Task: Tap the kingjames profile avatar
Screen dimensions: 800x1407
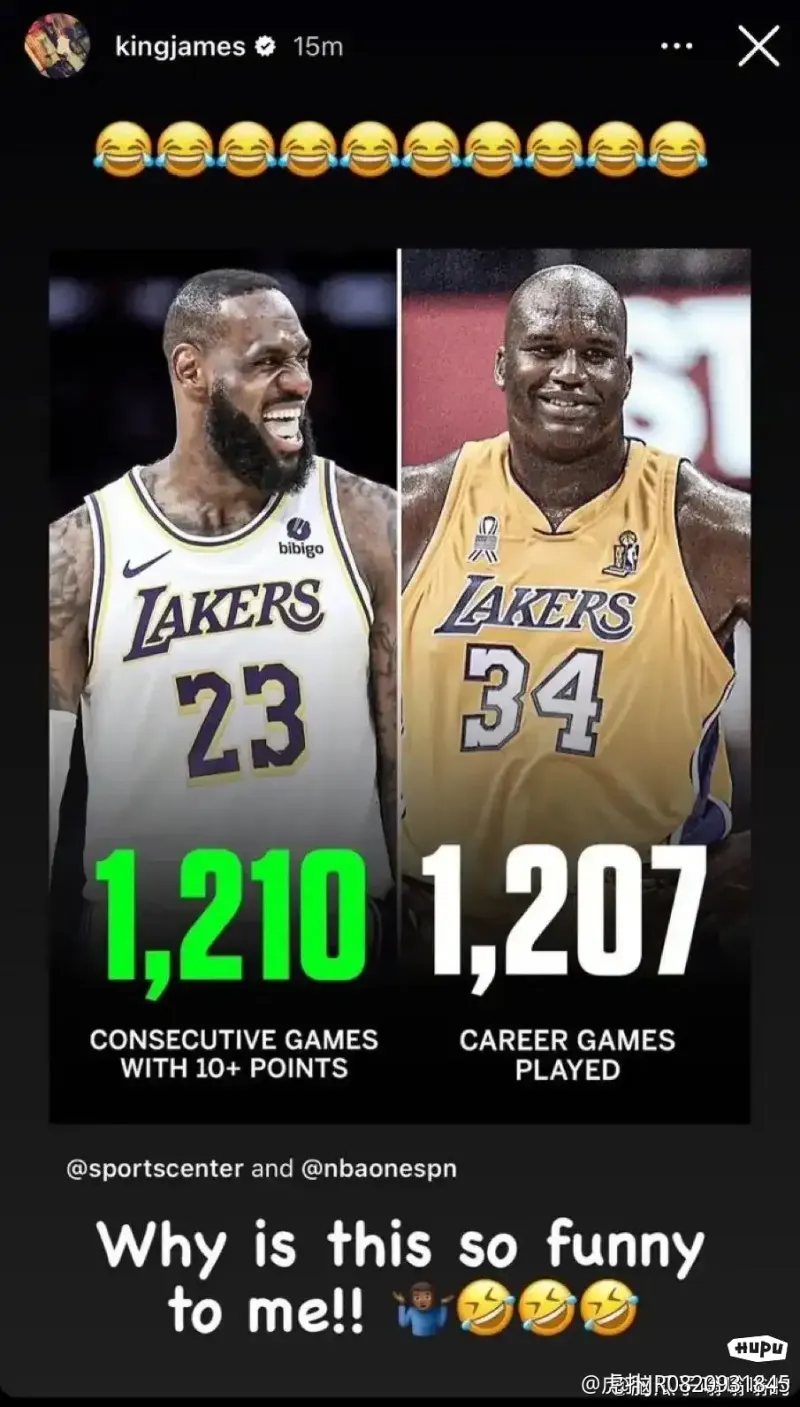Action: (x=57, y=46)
